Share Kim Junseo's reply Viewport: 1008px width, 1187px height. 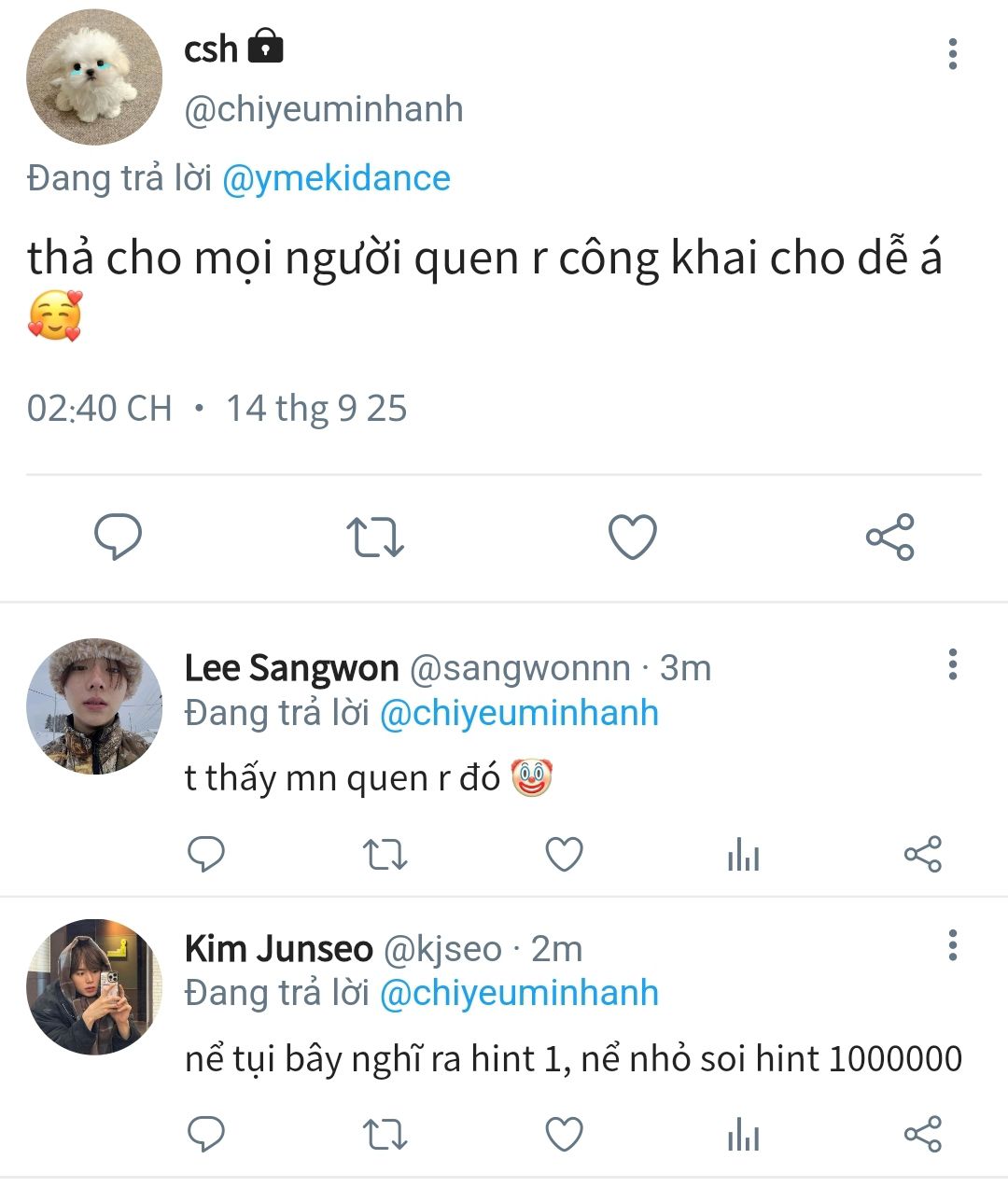922,1134
